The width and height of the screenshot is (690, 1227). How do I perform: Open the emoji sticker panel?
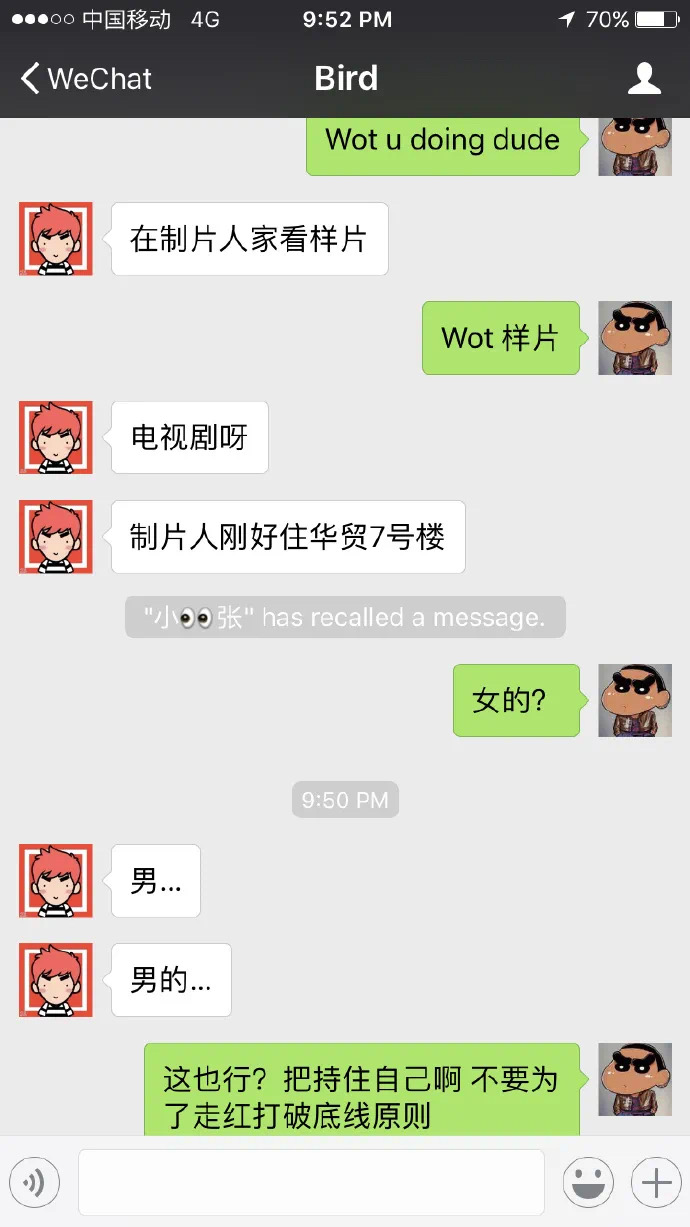588,1183
